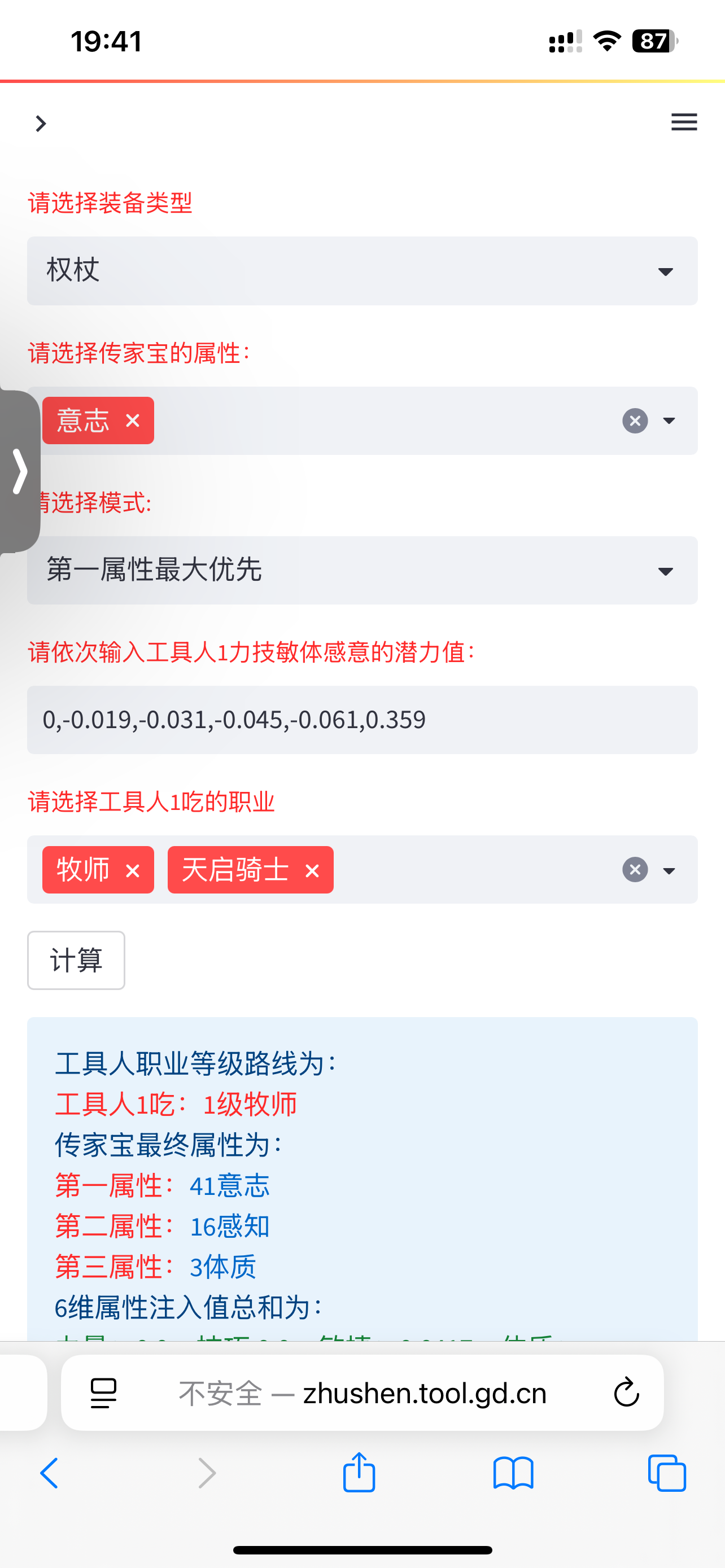
Task: Navigate back using Safari back arrow
Action: click(49, 1473)
